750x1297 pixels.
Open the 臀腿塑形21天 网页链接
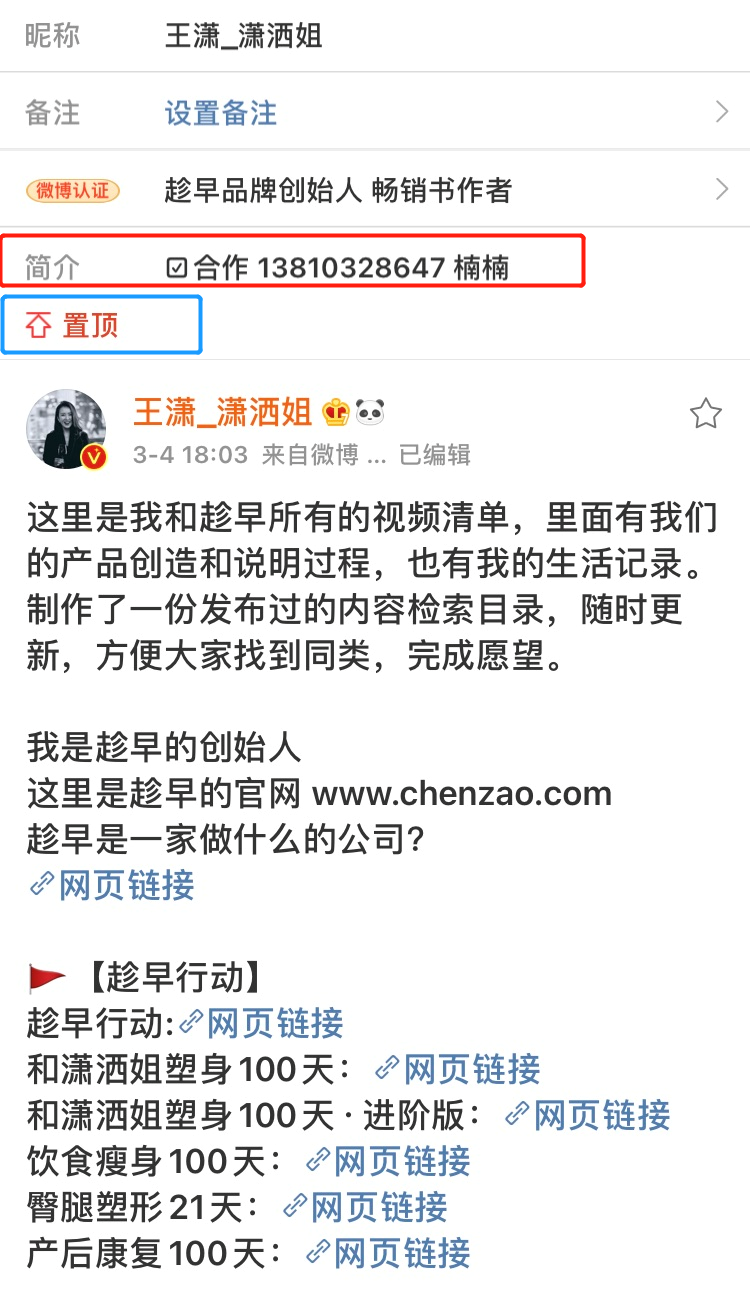click(366, 1207)
